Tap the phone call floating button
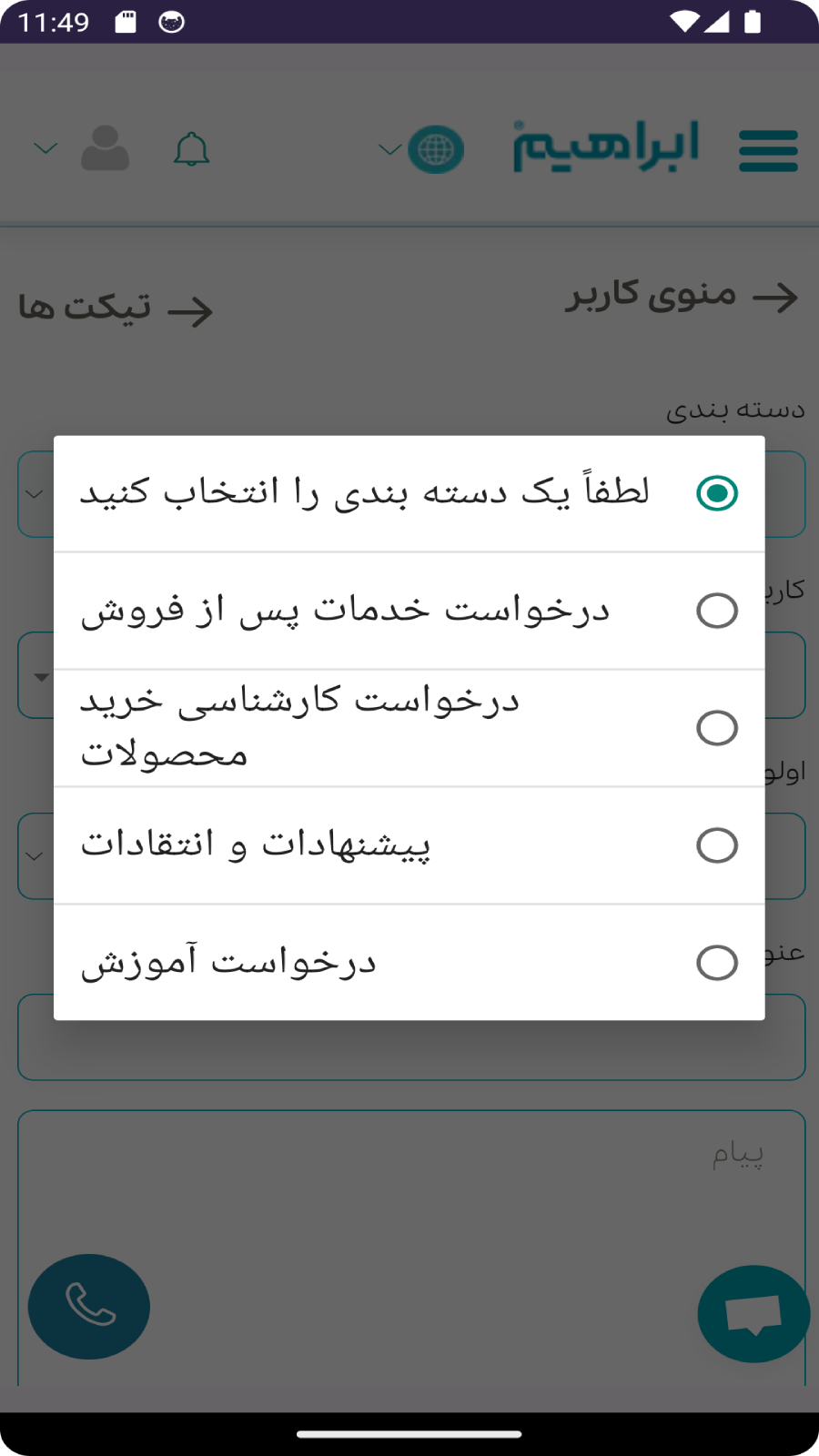This screenshot has width=819, height=1456. click(x=88, y=1306)
